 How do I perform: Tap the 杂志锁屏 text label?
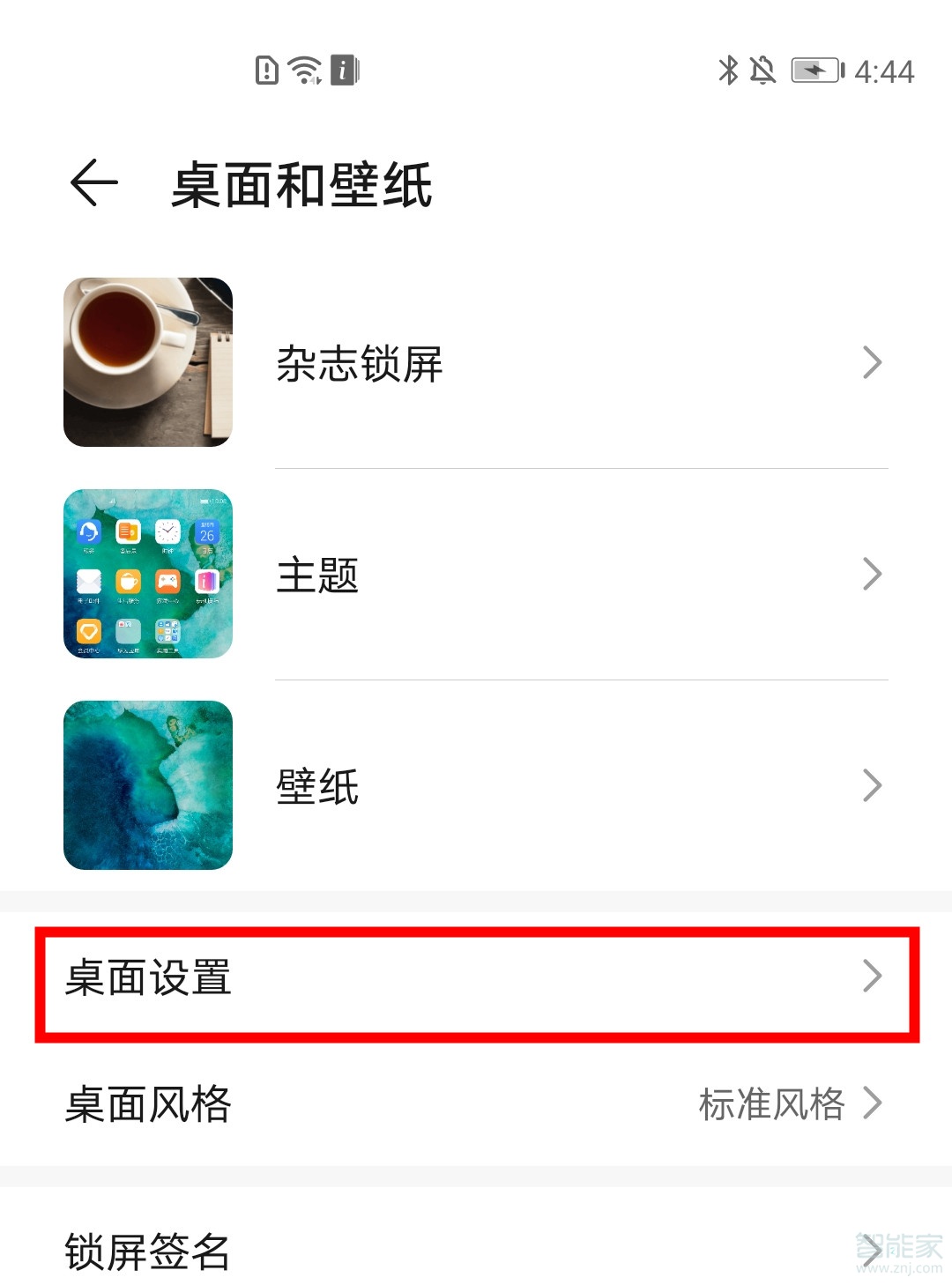click(x=359, y=364)
